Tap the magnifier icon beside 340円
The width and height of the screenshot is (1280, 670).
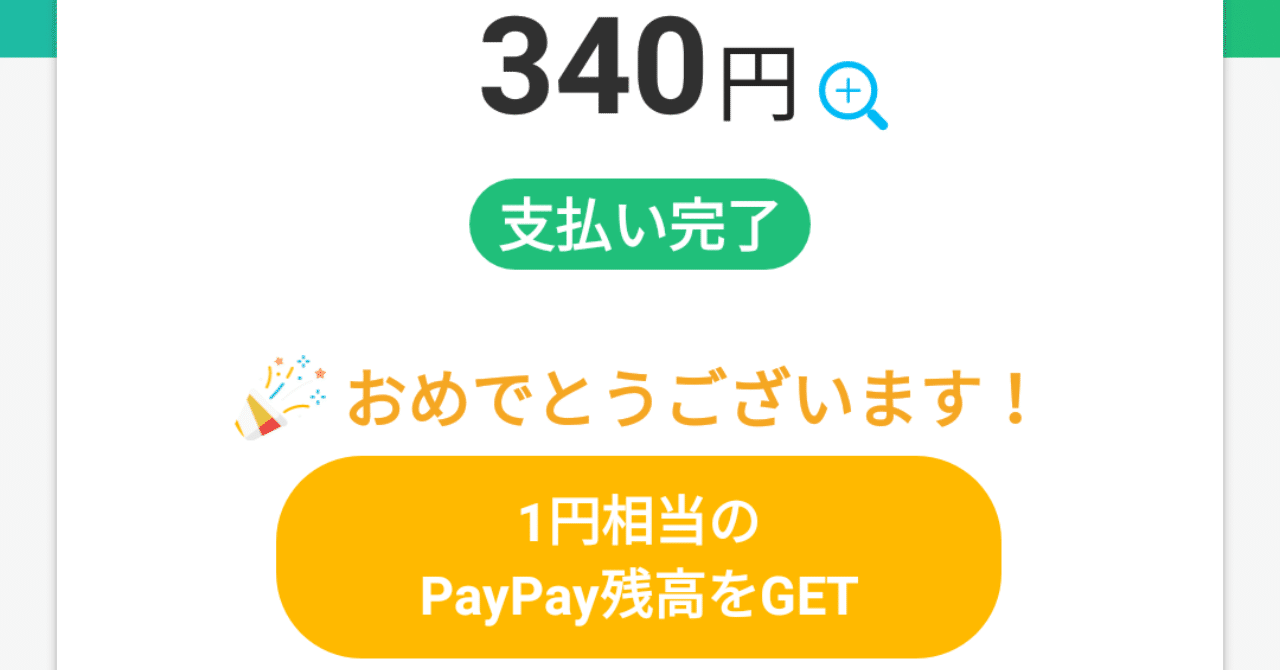tap(851, 95)
